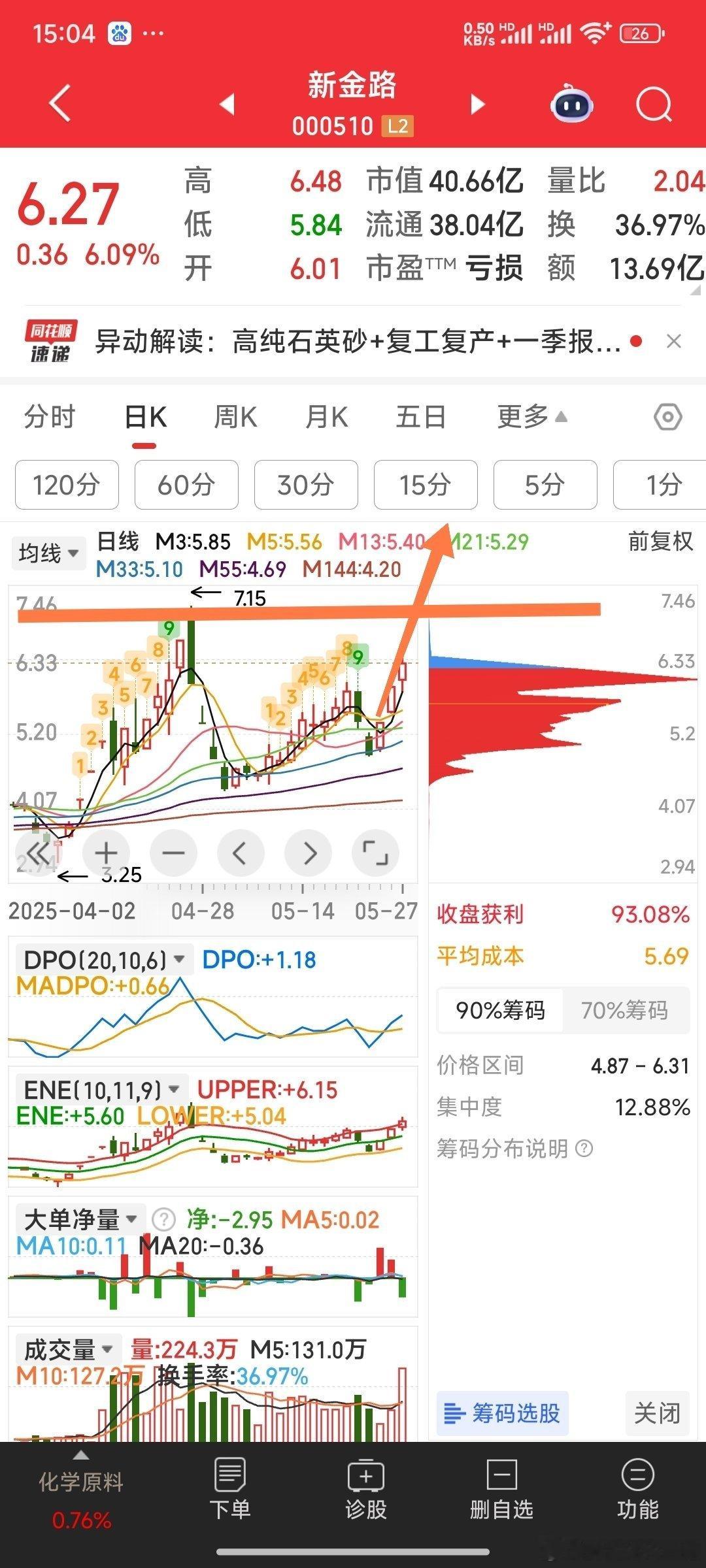Expand the 更多 chart period menu
This screenshot has width=706, height=1568.
point(531,416)
